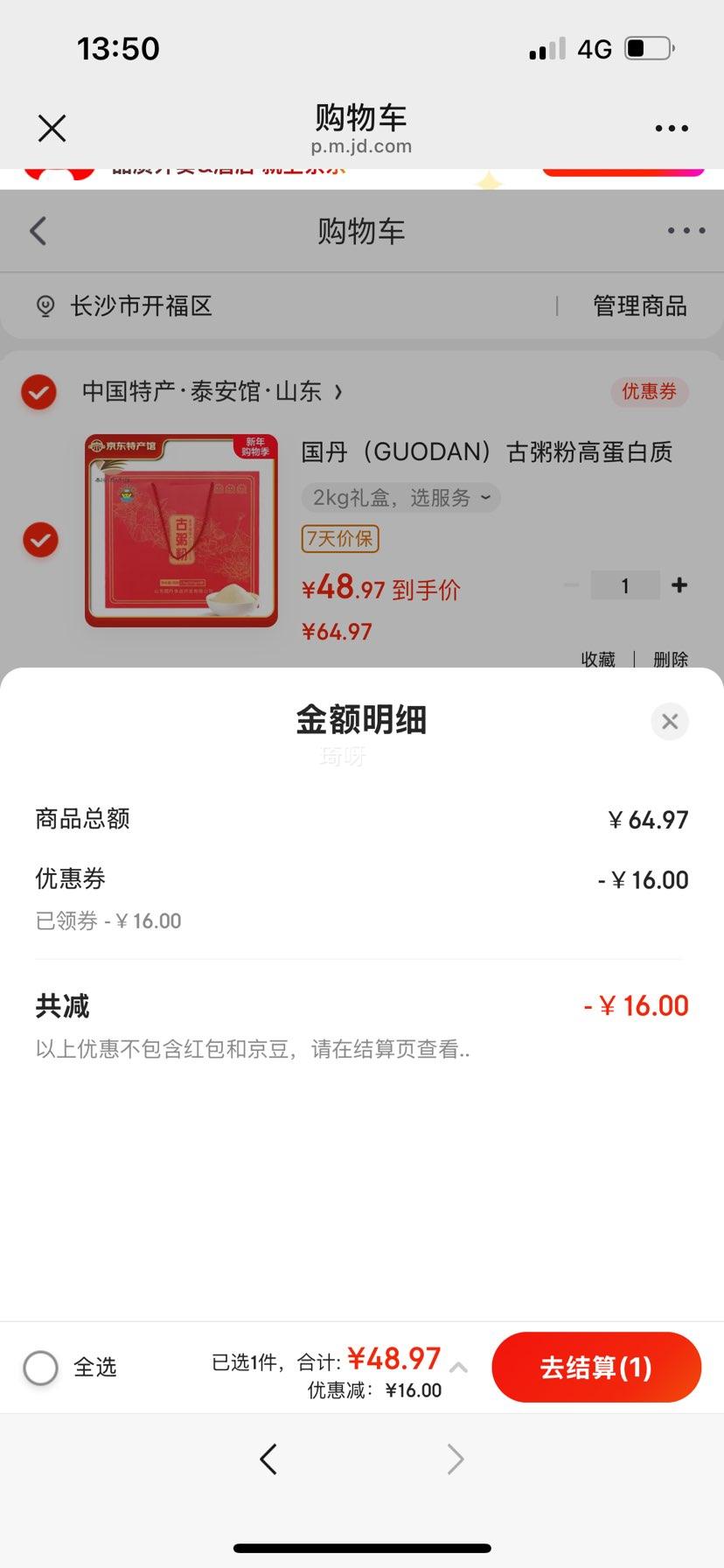This screenshot has height=1568, width=724.
Task: Expand the 泰安馆·山东 store page arrow
Action: pyautogui.click(x=339, y=392)
